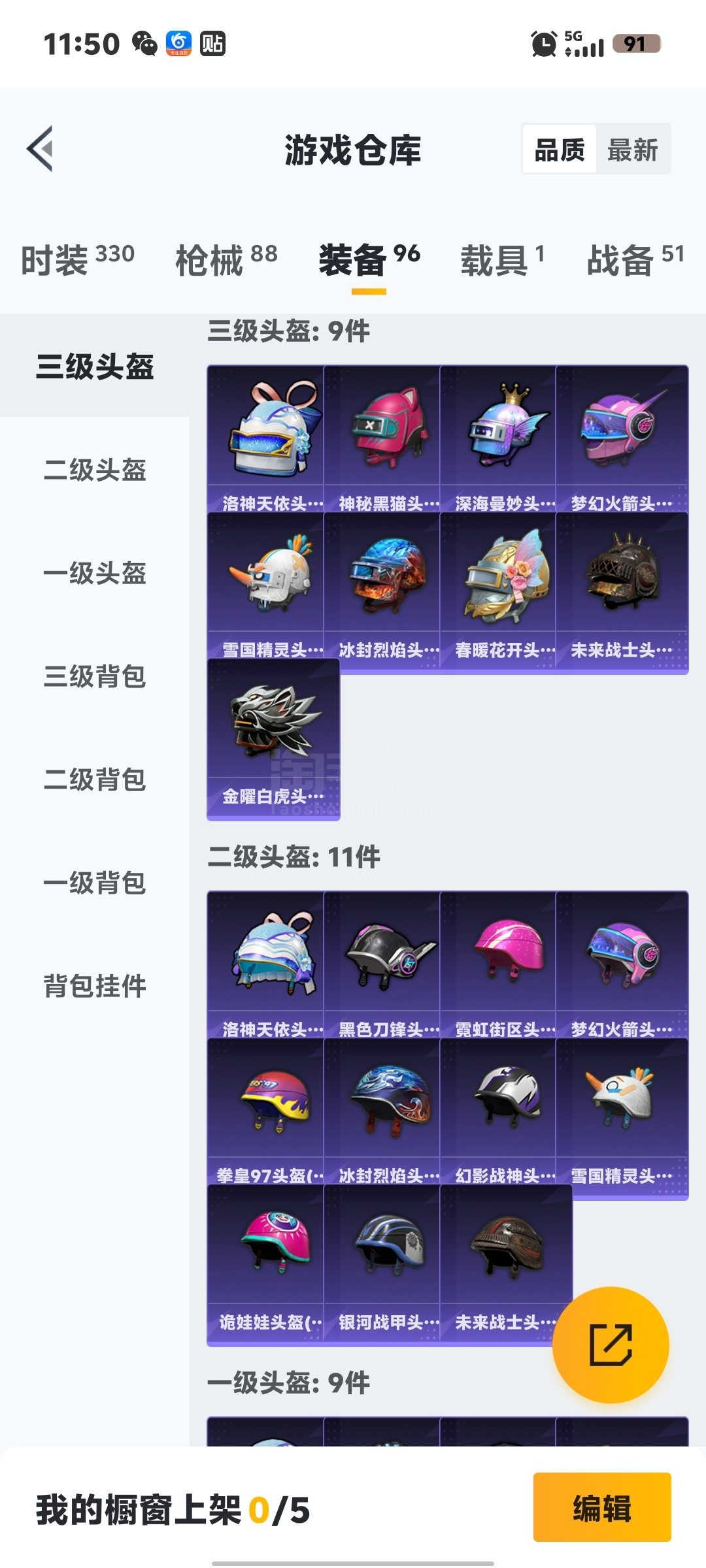The width and height of the screenshot is (706, 1568).
Task: Select 二级头盔 in the sidebar
Action: coord(95,470)
